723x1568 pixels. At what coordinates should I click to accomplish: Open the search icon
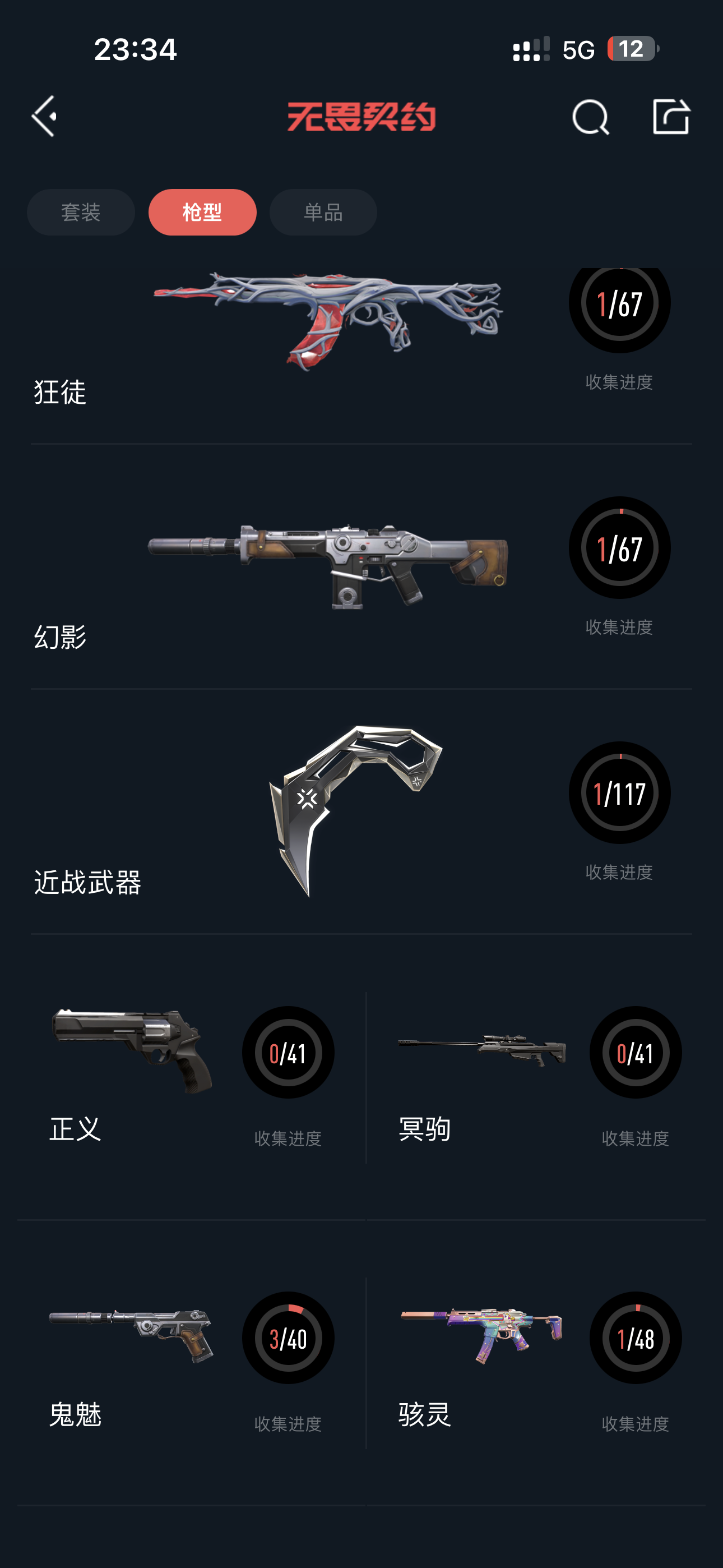coord(590,117)
